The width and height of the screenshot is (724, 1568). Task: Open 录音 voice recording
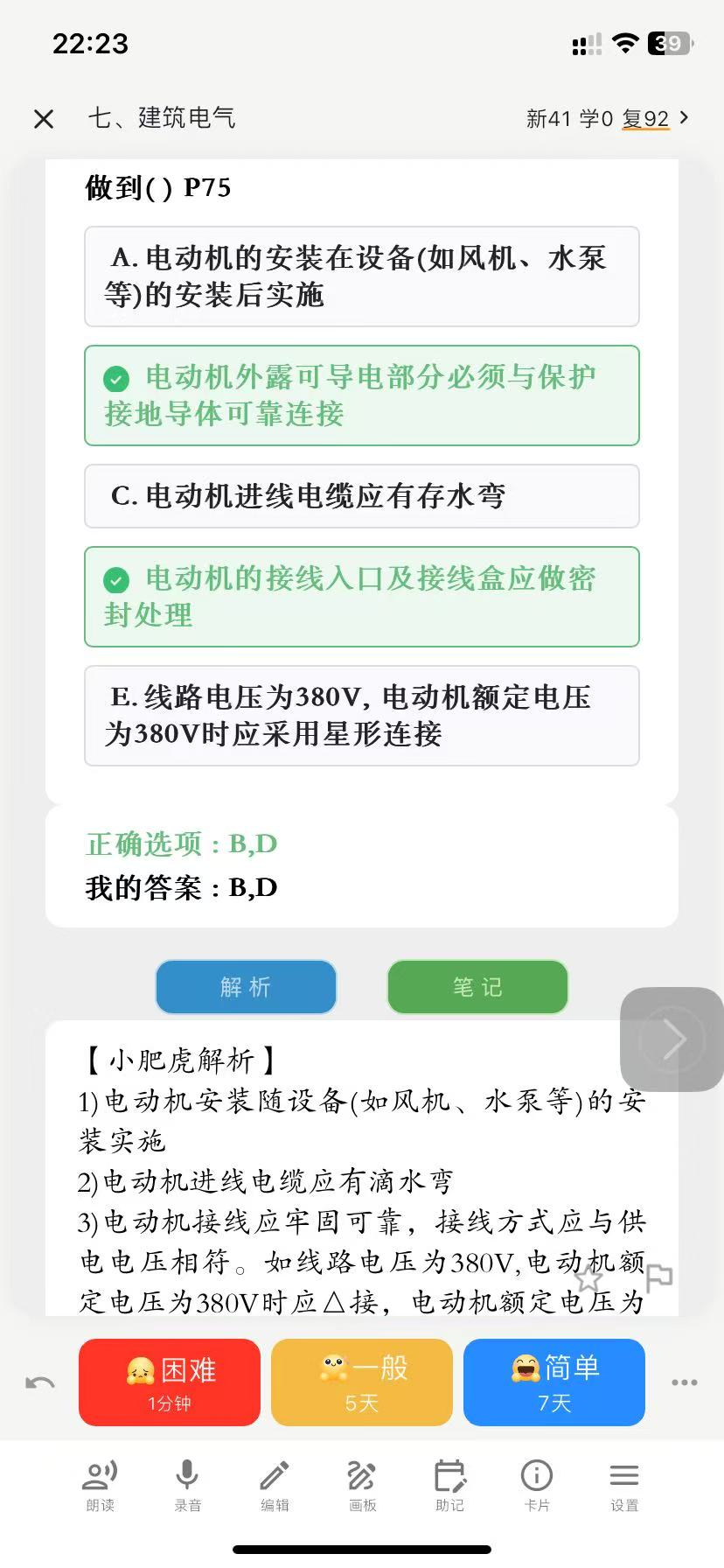pos(187,1486)
